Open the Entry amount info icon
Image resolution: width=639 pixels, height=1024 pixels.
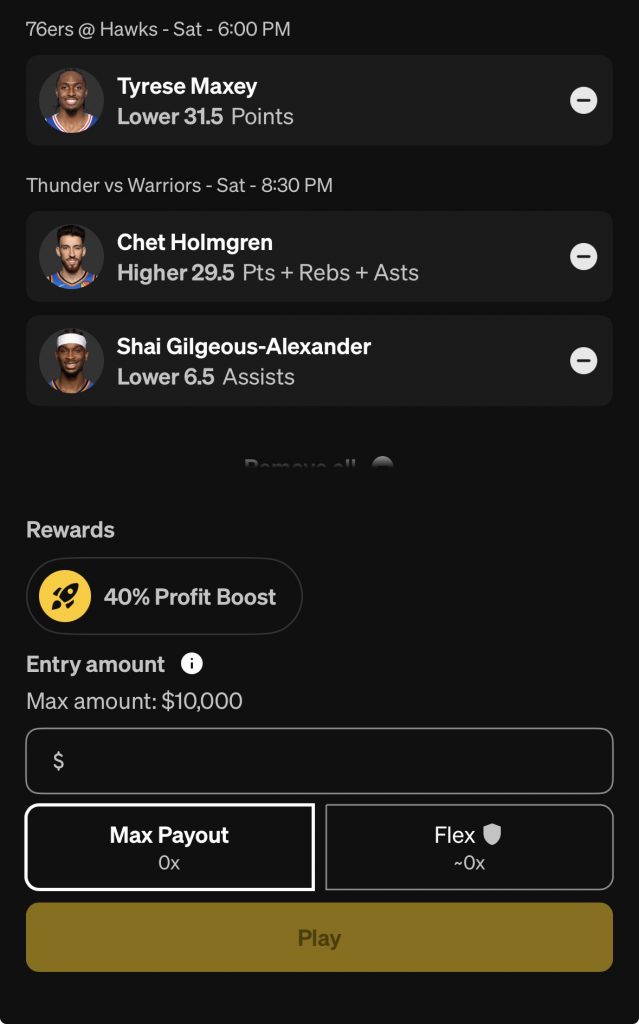(192, 664)
